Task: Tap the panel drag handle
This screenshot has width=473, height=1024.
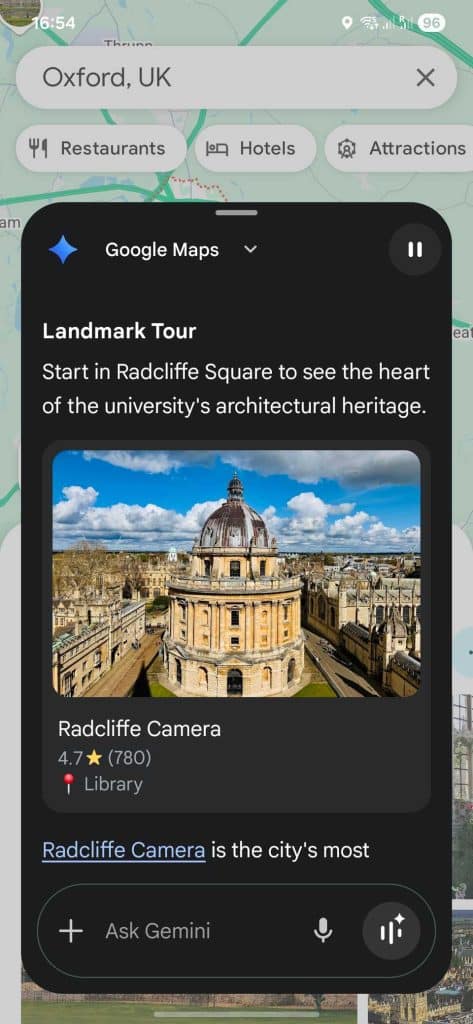Action: 236,212
